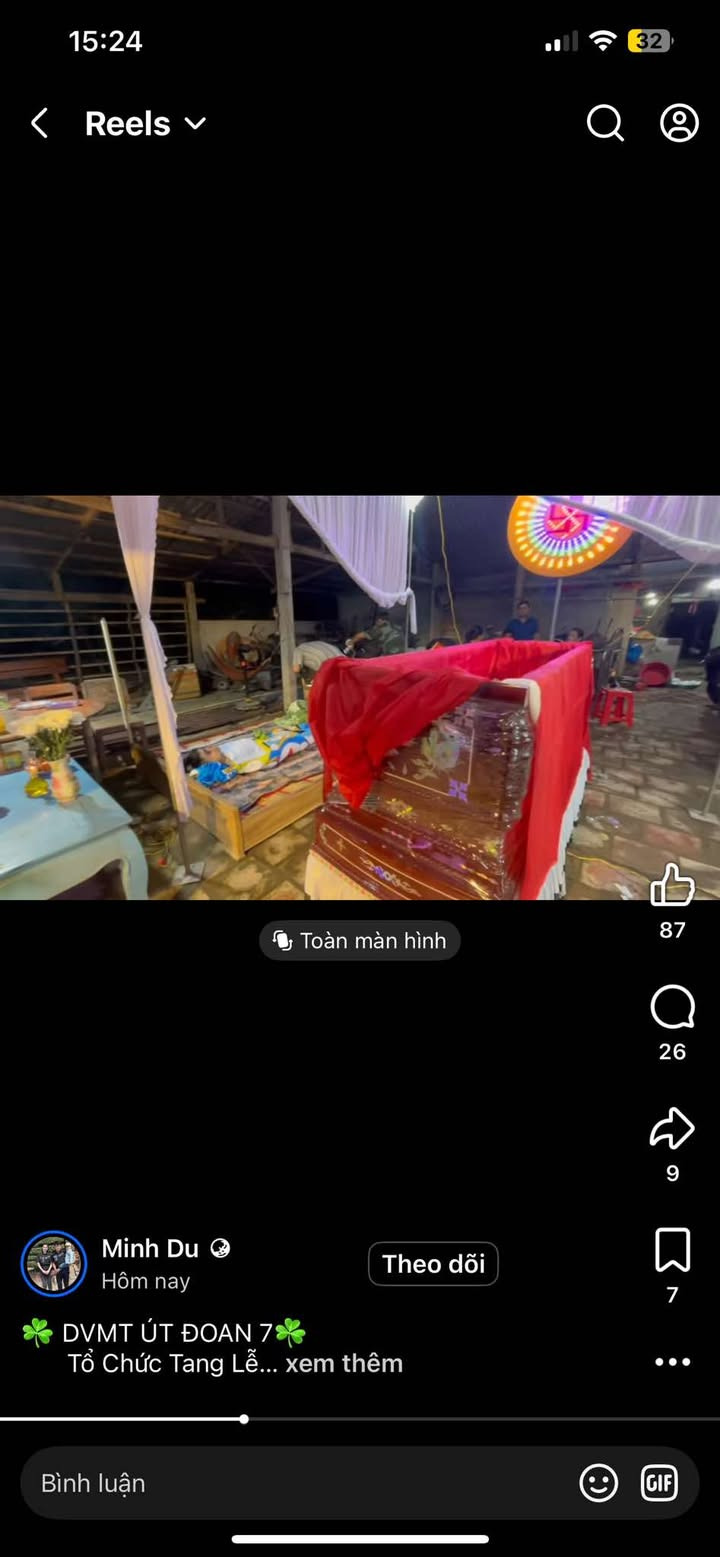The height and width of the screenshot is (1557, 720).
Task: Open the GIF picker in the comment bar
Action: tap(659, 1483)
